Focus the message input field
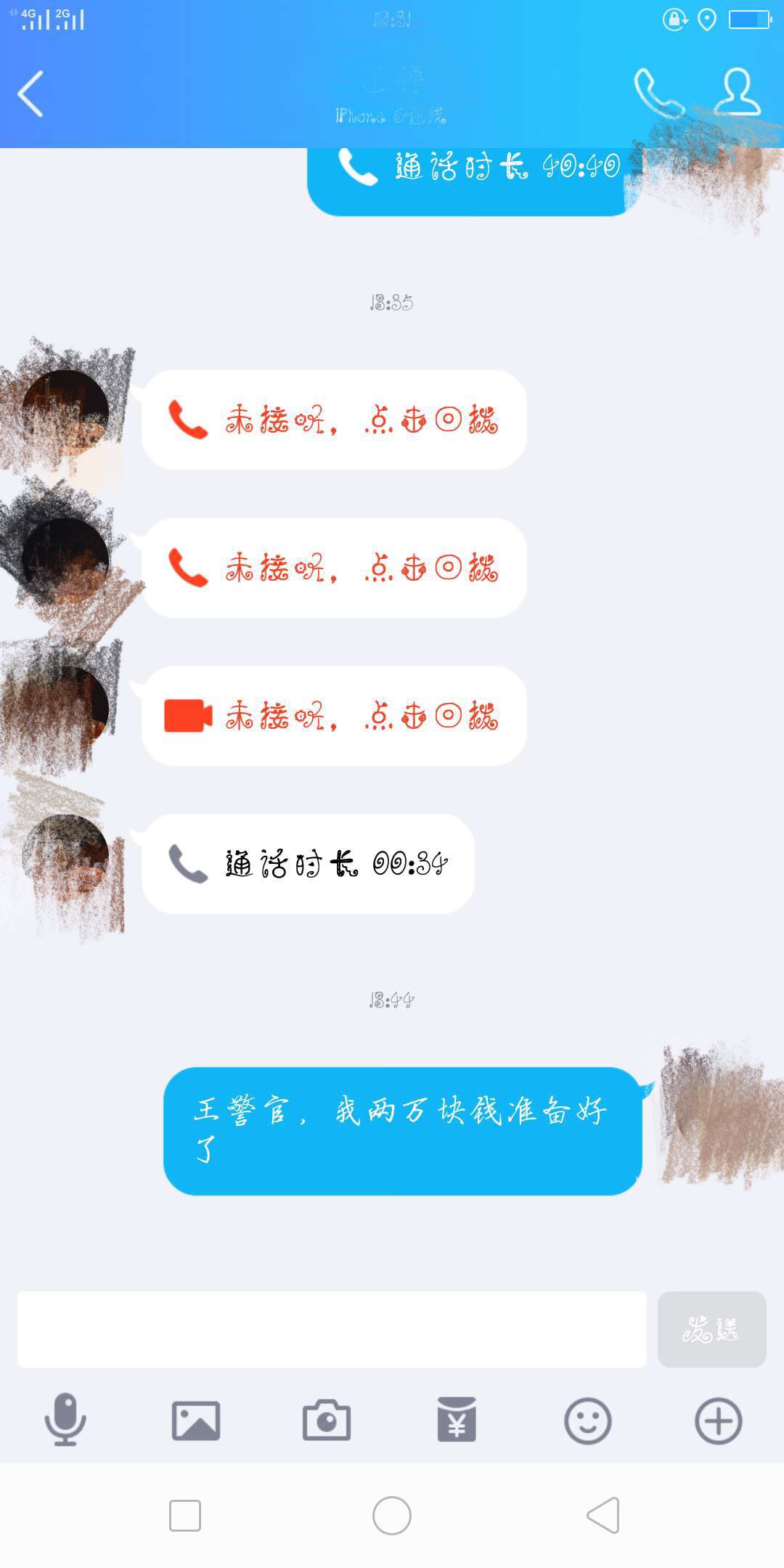 (x=332, y=1329)
